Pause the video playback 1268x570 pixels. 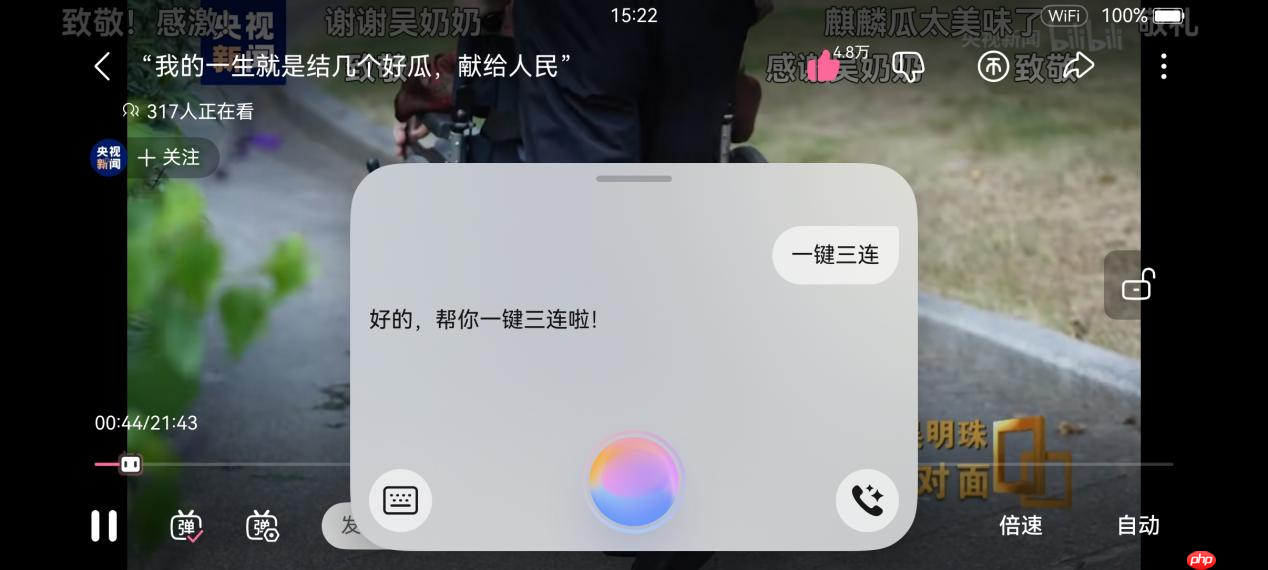104,525
